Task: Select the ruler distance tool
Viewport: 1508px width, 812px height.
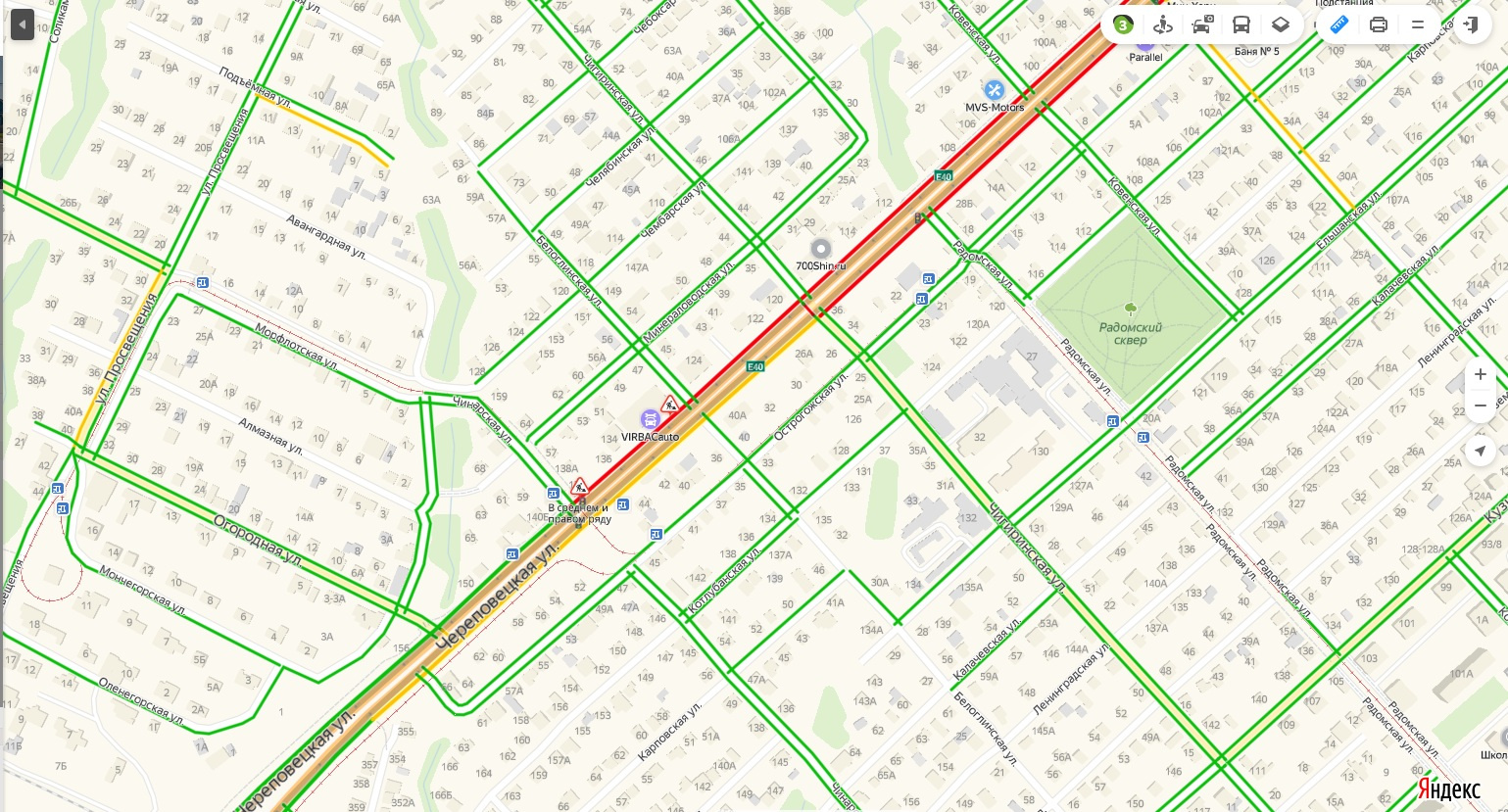Action: (x=1338, y=24)
